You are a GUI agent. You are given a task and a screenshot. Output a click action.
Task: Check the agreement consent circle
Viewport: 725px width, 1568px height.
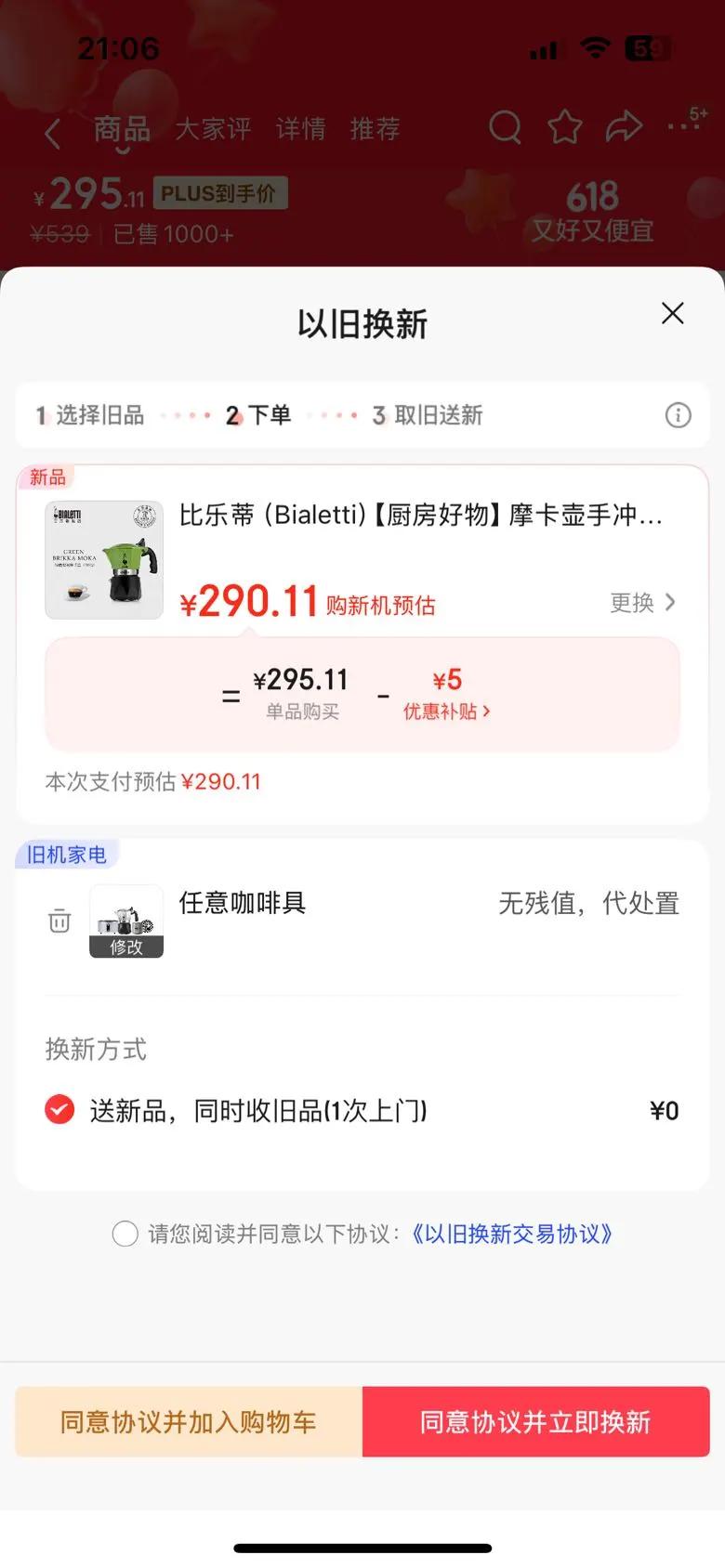125,1234
